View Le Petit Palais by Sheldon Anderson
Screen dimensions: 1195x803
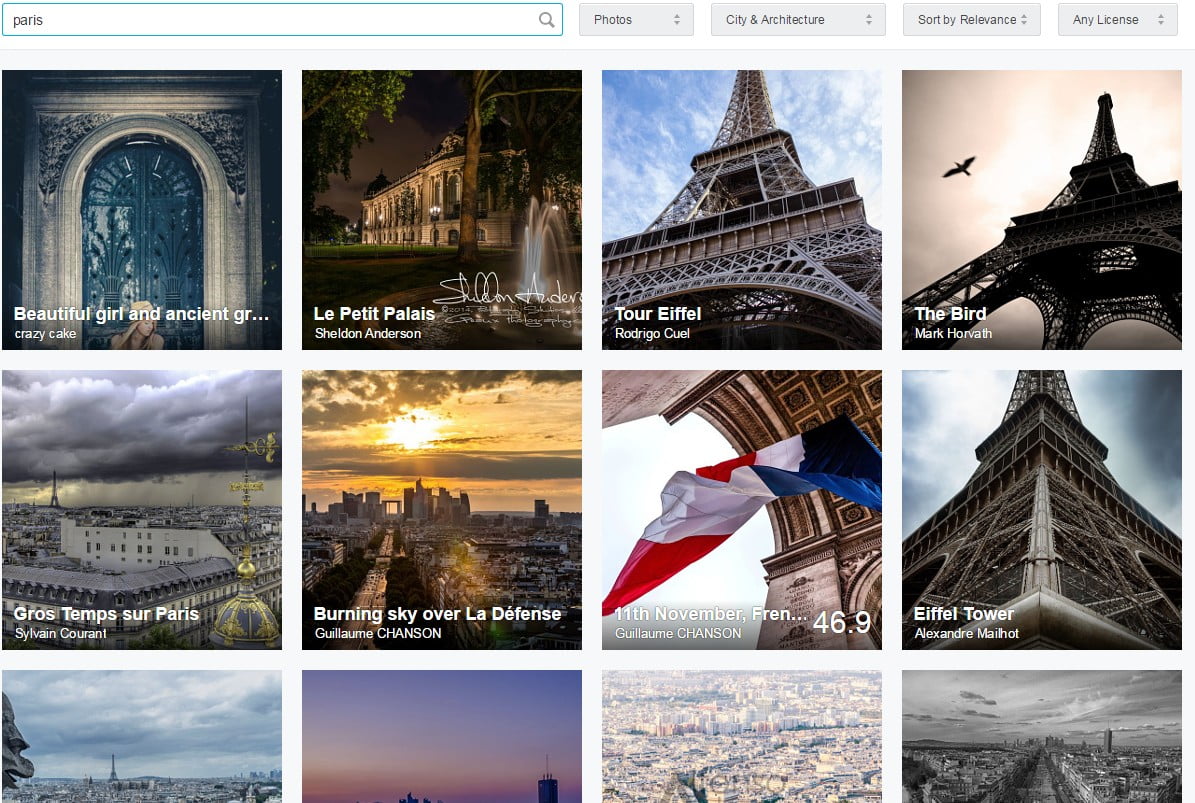point(442,210)
